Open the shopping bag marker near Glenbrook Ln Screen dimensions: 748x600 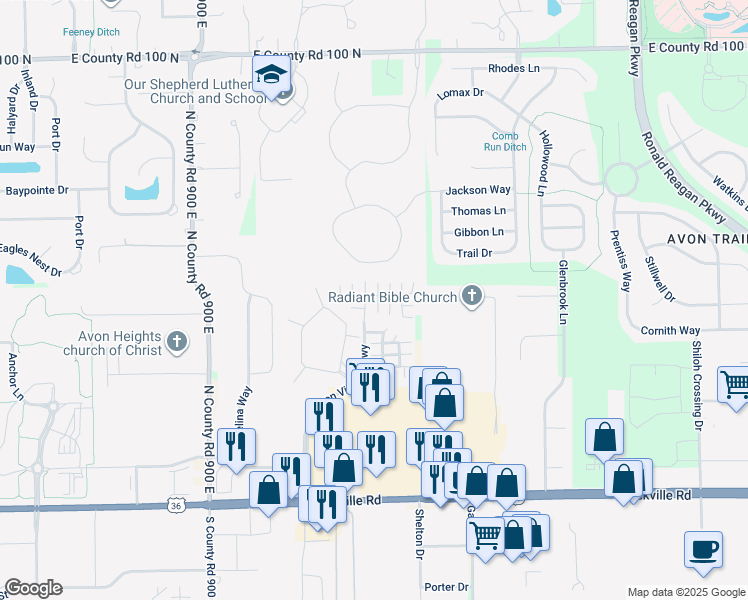tap(604, 437)
